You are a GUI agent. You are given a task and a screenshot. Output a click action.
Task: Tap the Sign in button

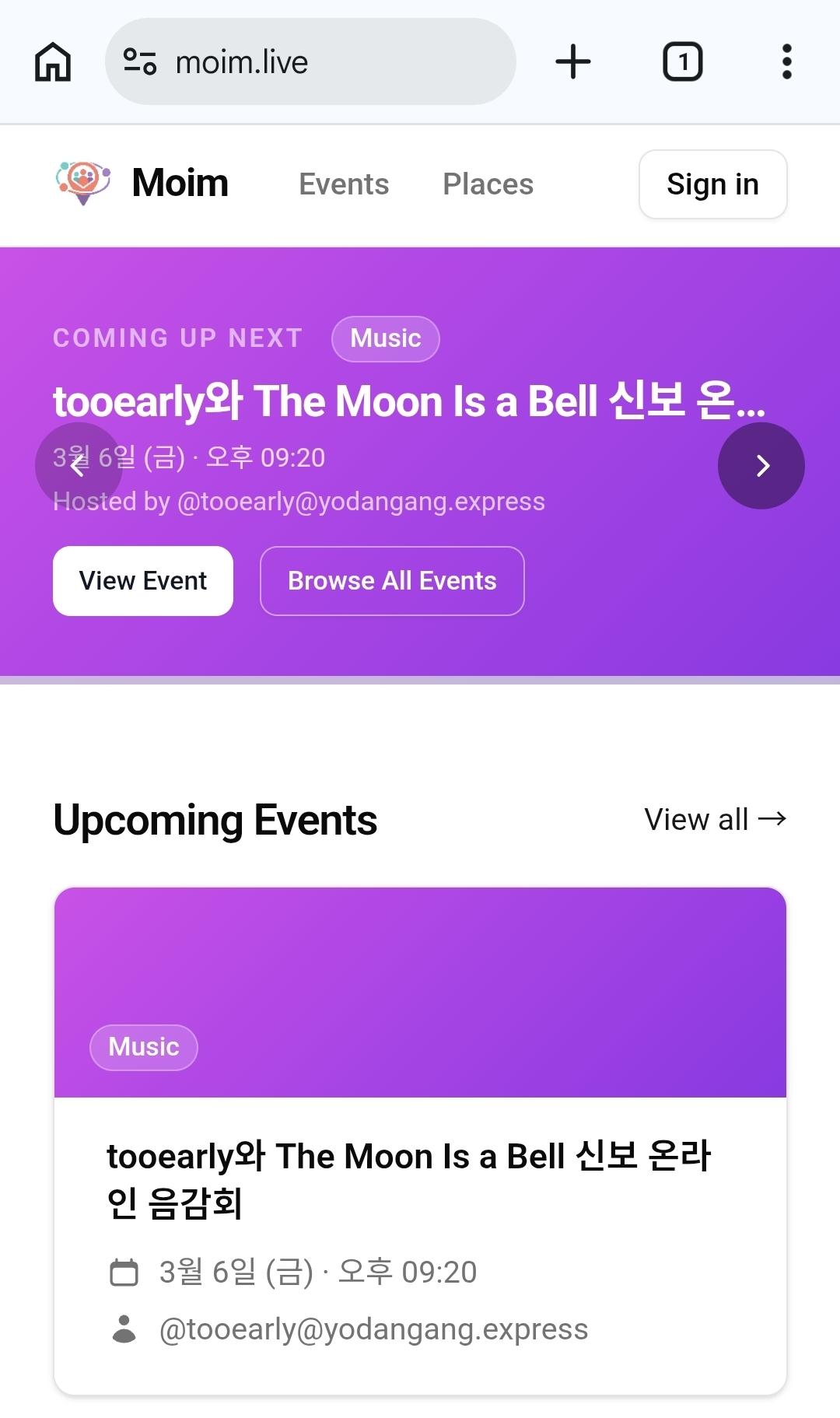712,184
